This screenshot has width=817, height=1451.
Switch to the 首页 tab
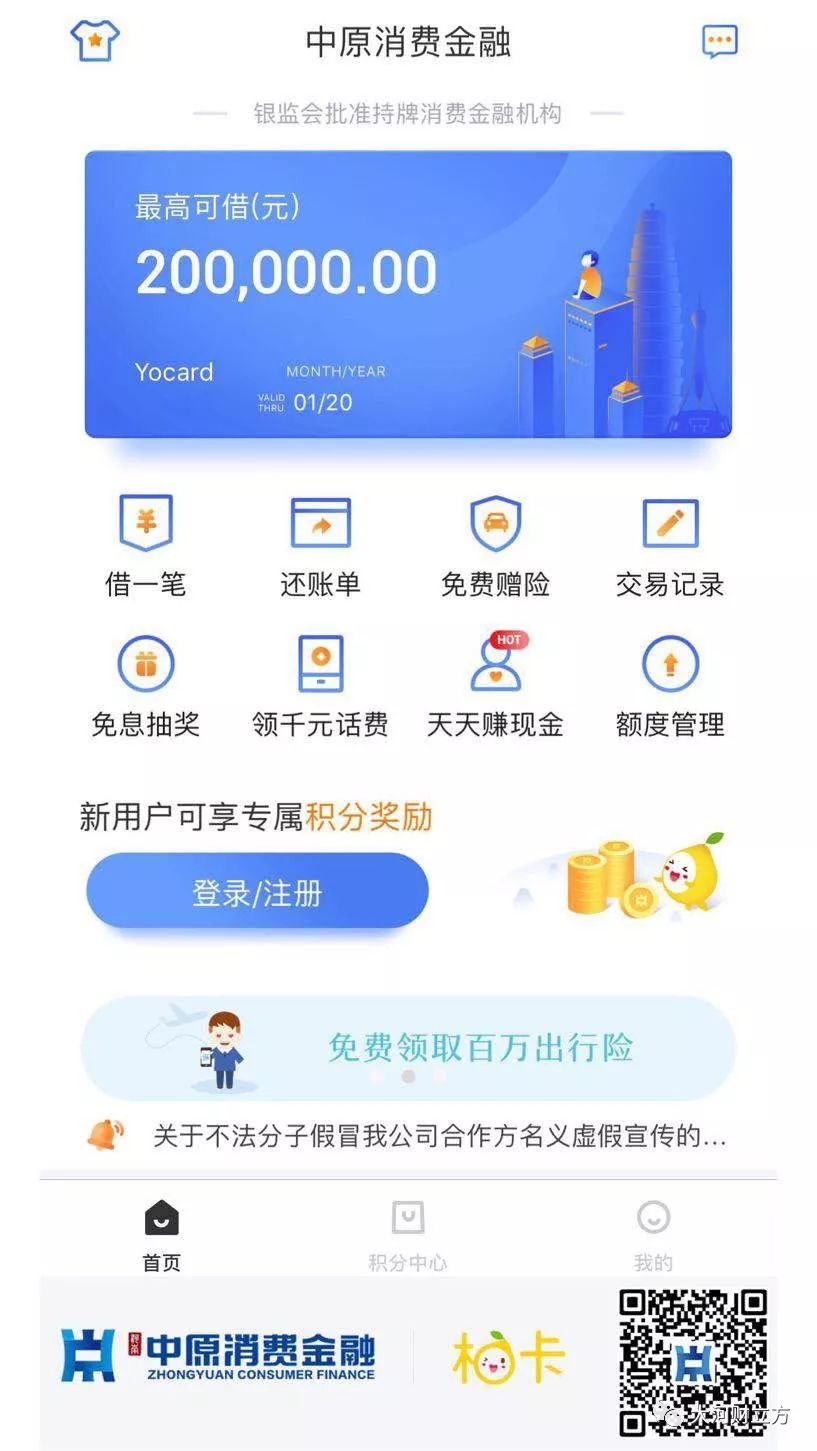[161, 1234]
